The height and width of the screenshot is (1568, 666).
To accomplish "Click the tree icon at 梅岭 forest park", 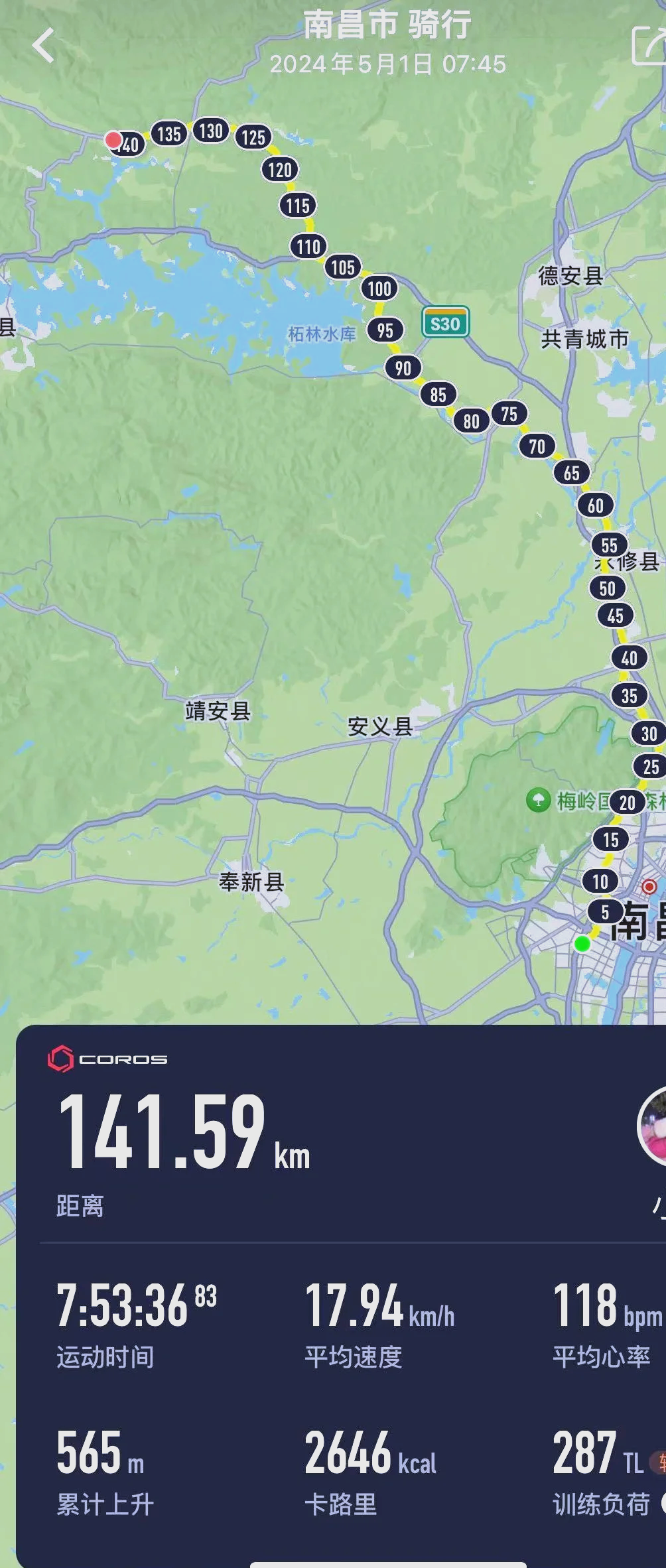I will [x=540, y=799].
